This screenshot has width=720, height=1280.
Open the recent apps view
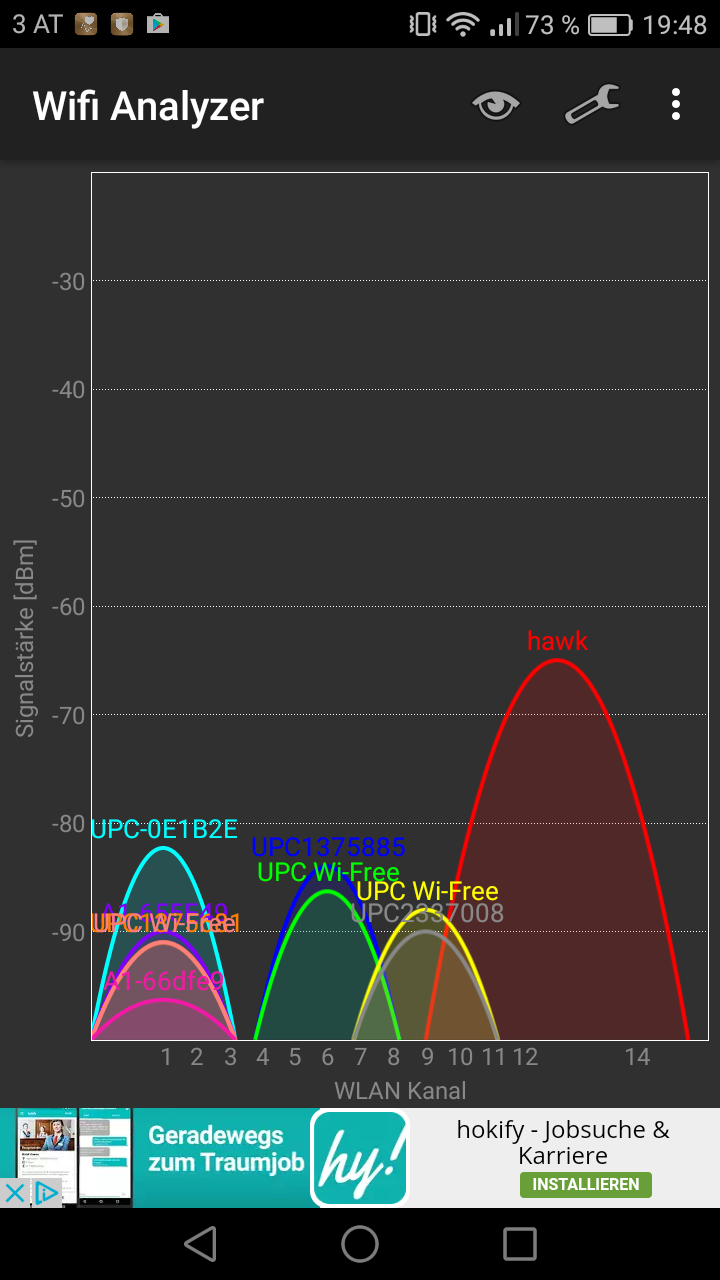pos(519,1244)
